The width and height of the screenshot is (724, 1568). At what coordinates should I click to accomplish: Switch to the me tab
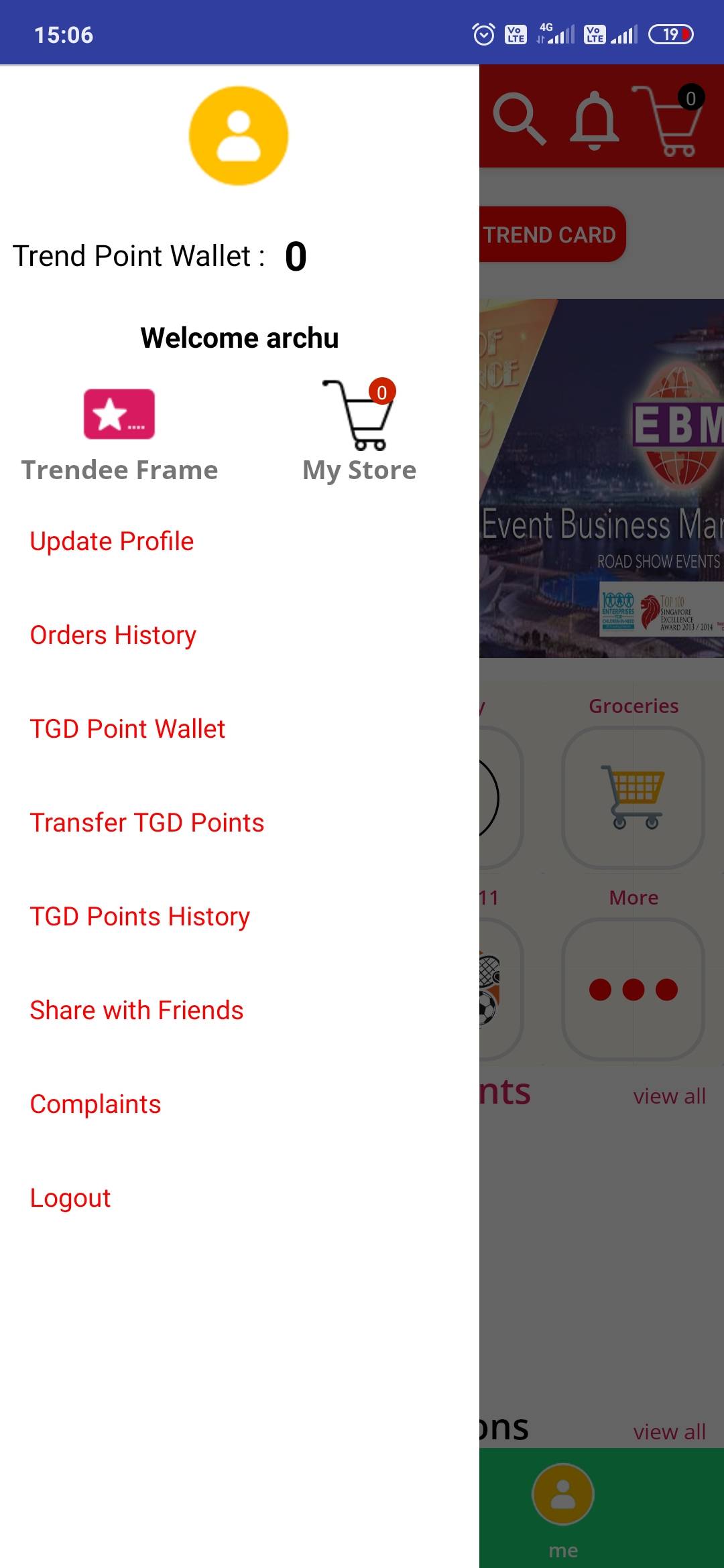coord(563,1508)
